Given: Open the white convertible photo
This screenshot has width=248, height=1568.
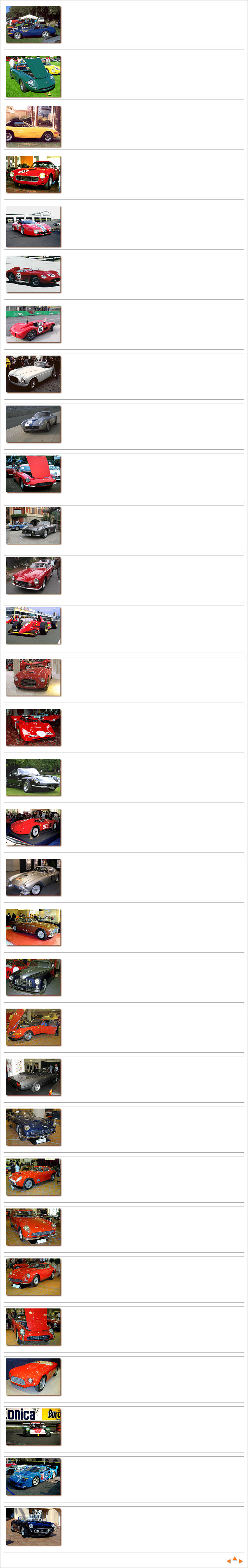Looking at the screenshot, I should click(33, 374).
